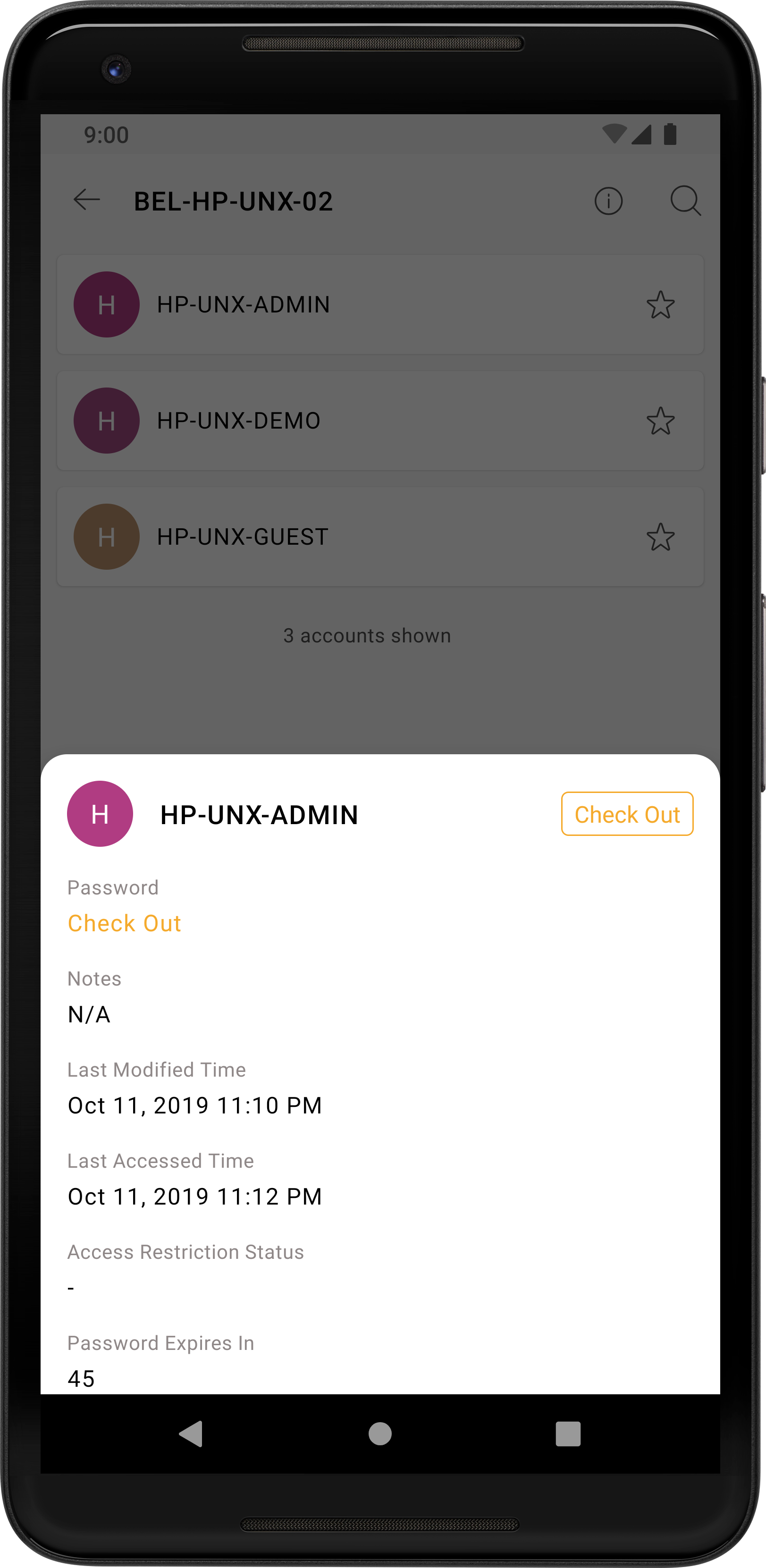This screenshot has width=766, height=1568.
Task: Mark HP-UNX-GUEST as favorite
Action: pos(660,537)
